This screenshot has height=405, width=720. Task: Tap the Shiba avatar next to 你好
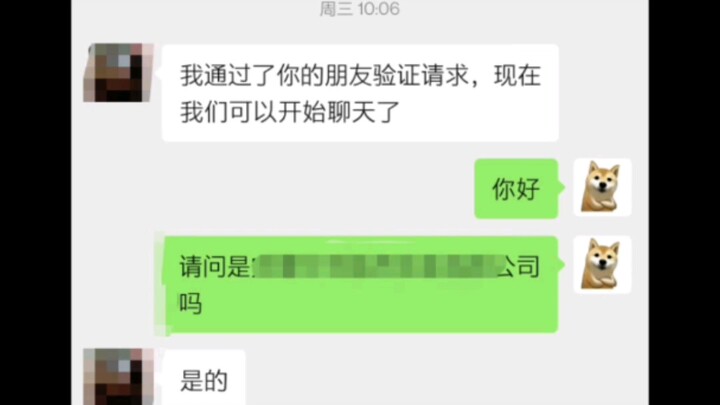[x=602, y=187]
